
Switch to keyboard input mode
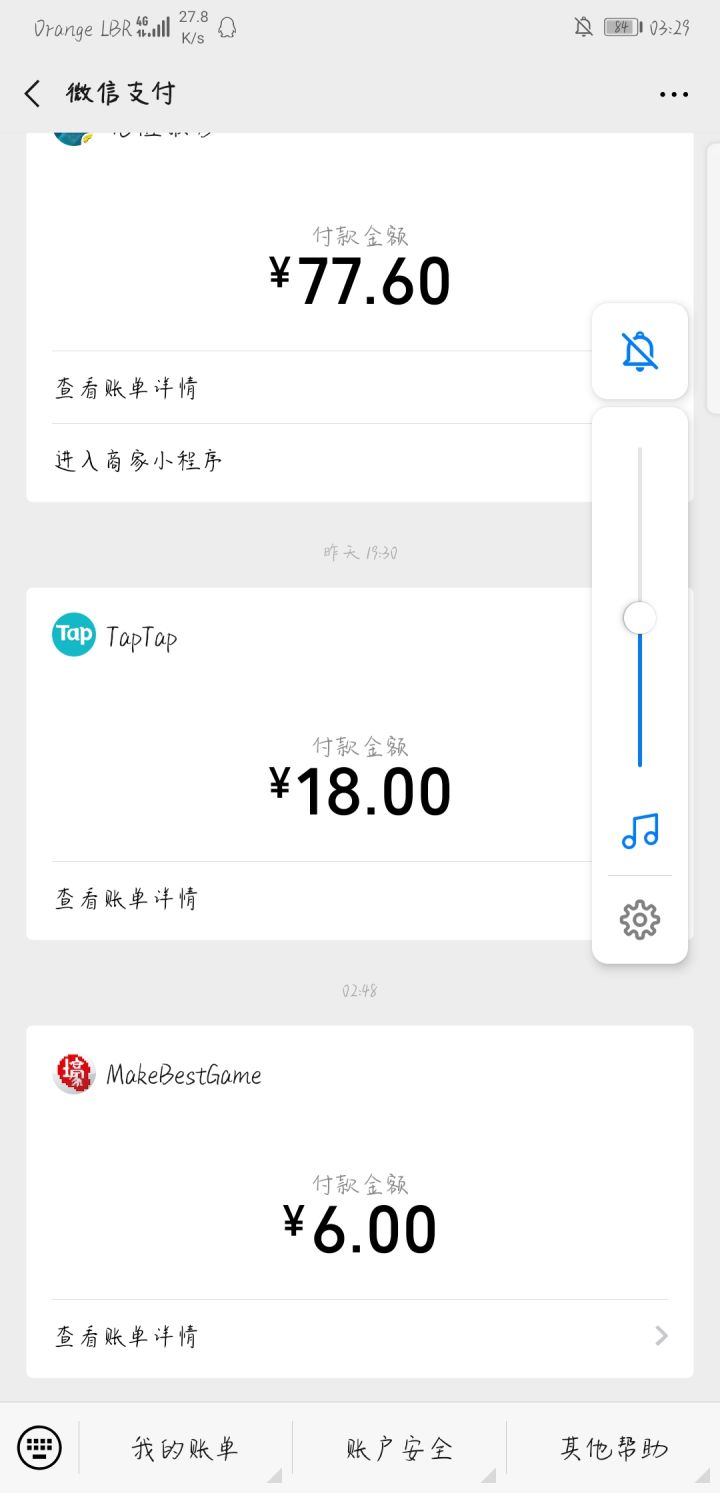point(40,1447)
